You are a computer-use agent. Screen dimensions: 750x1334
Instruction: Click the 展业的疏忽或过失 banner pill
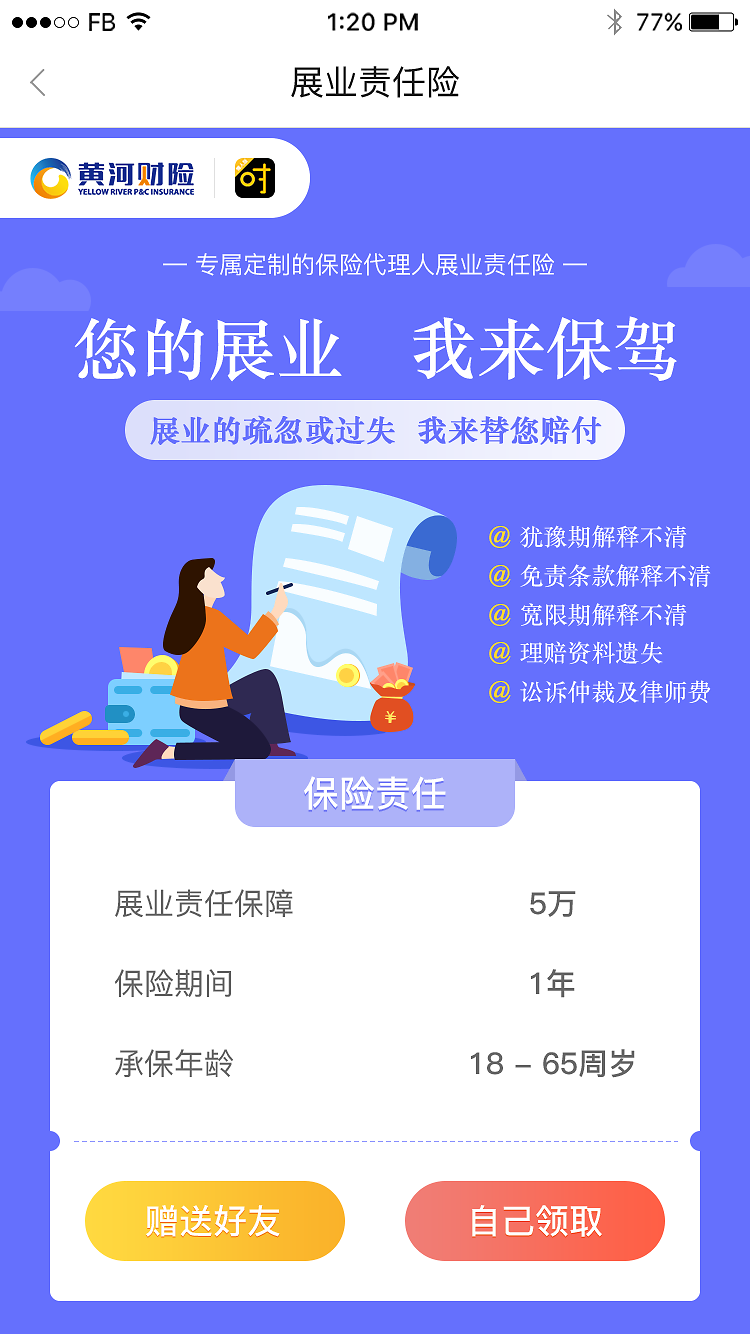point(374,429)
